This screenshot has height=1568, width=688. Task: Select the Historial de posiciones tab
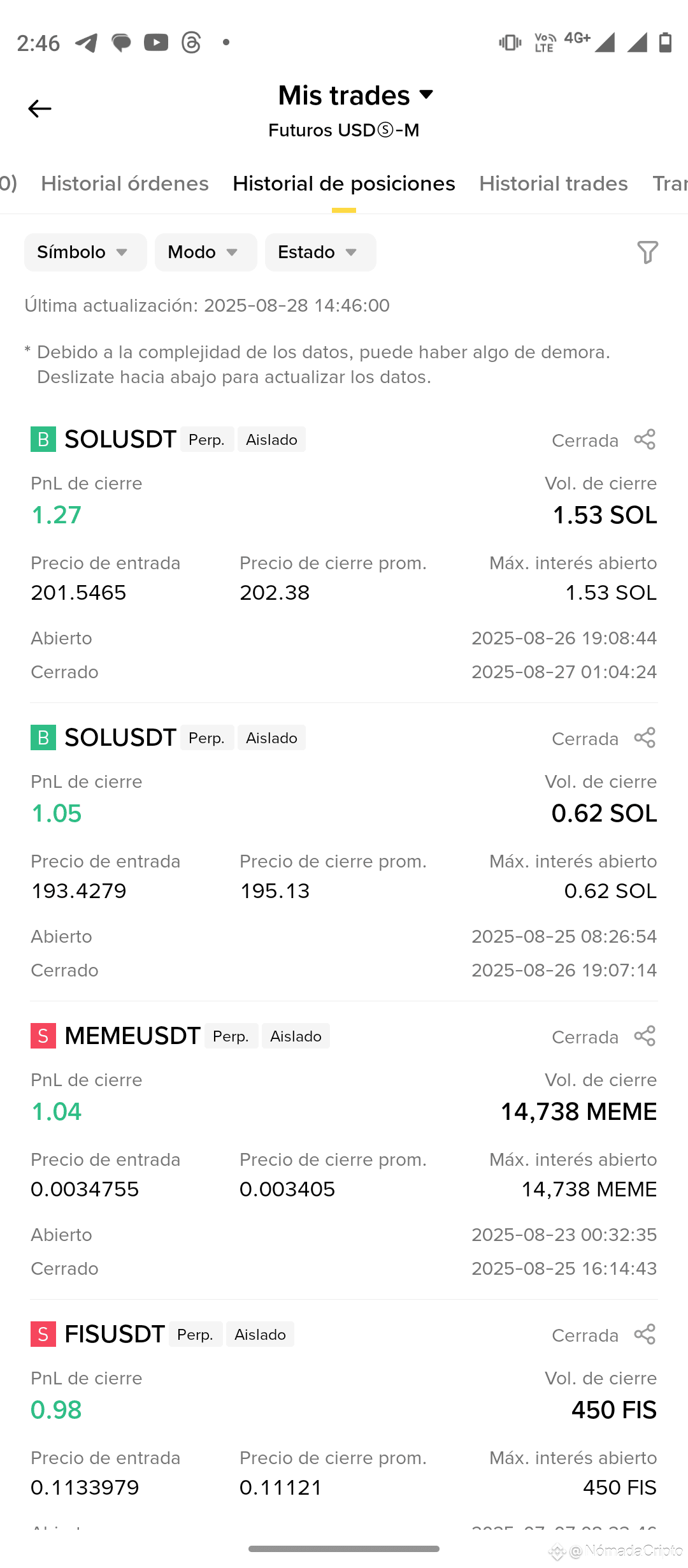pyautogui.click(x=344, y=184)
